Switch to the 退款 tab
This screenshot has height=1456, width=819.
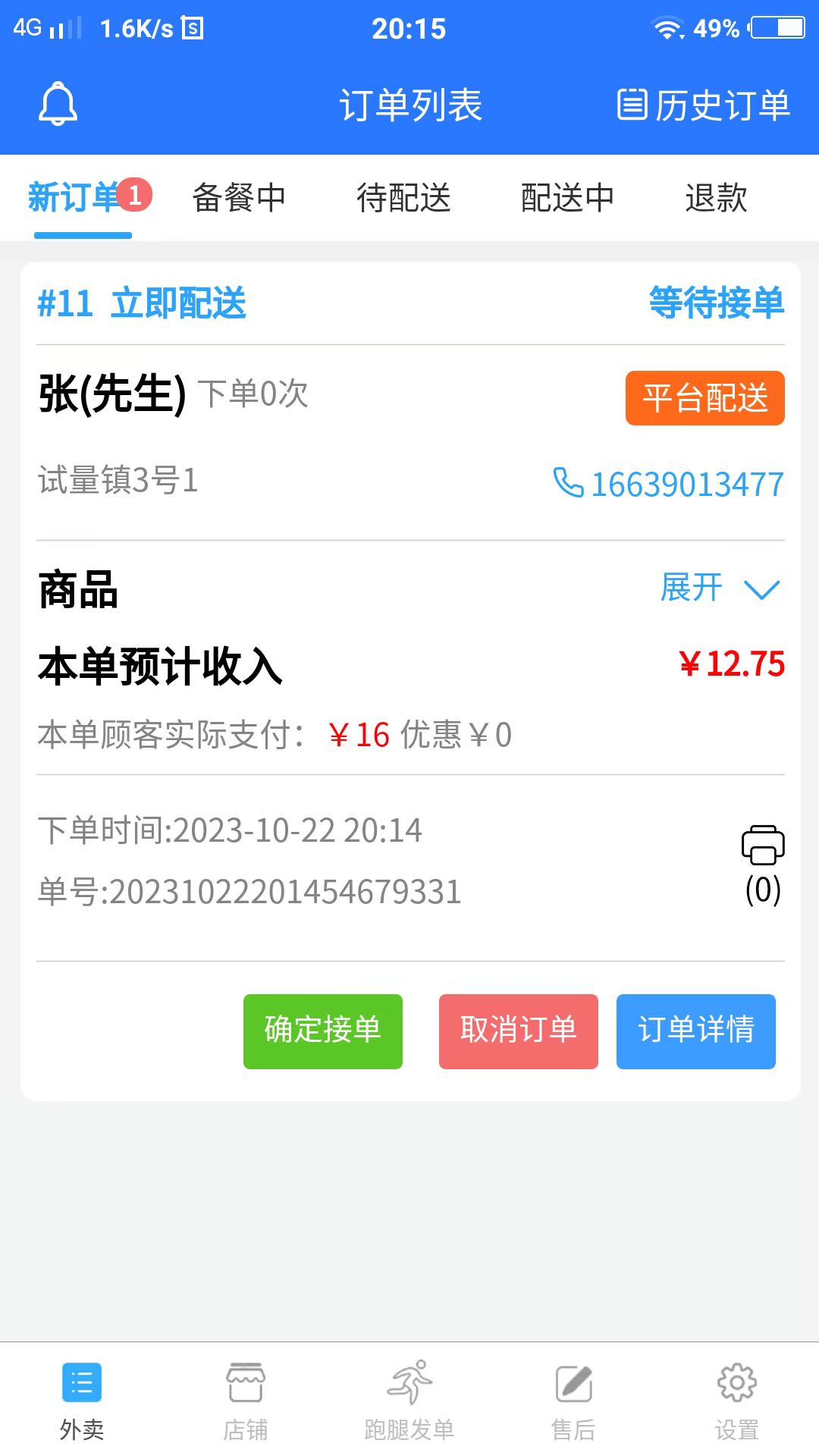[x=716, y=198]
